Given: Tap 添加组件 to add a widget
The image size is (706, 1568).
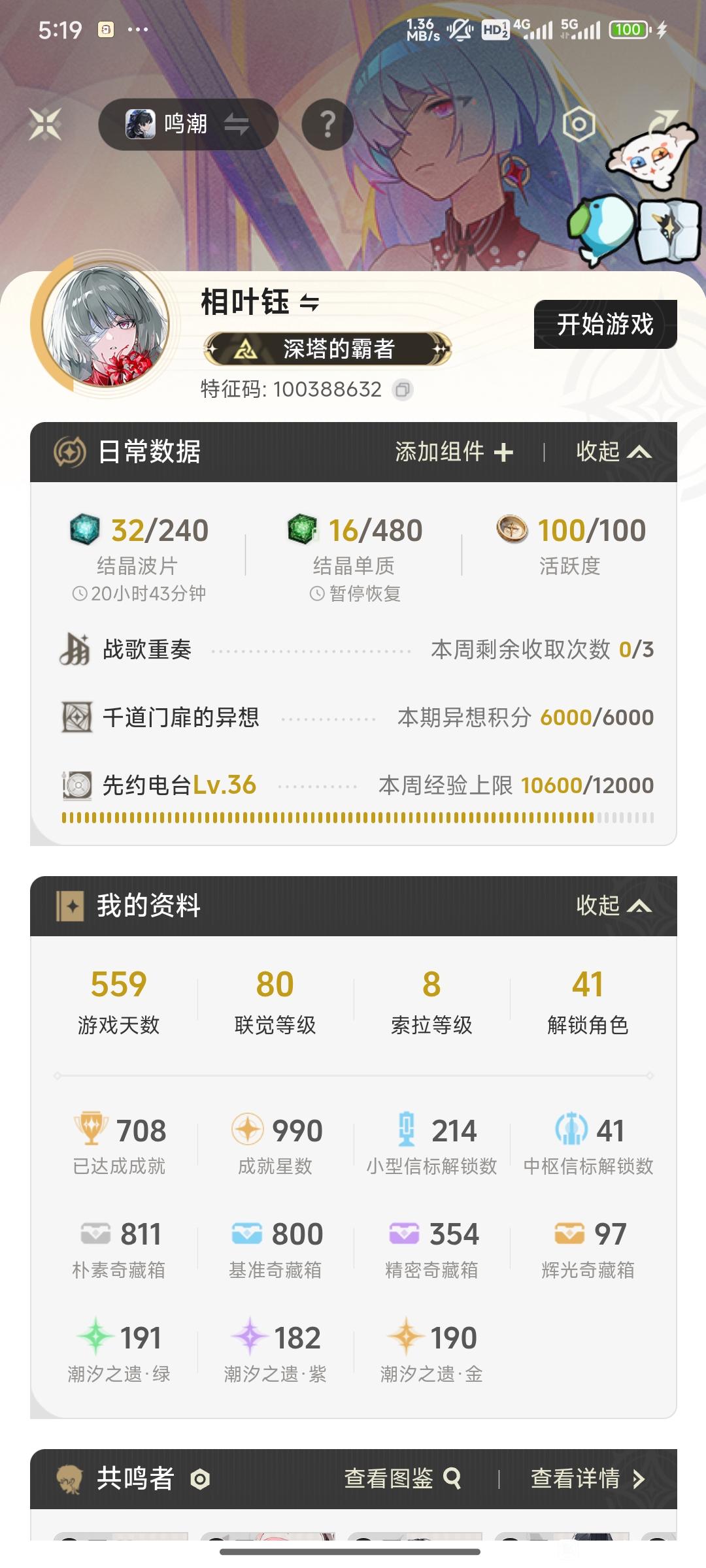Looking at the screenshot, I should [x=454, y=452].
